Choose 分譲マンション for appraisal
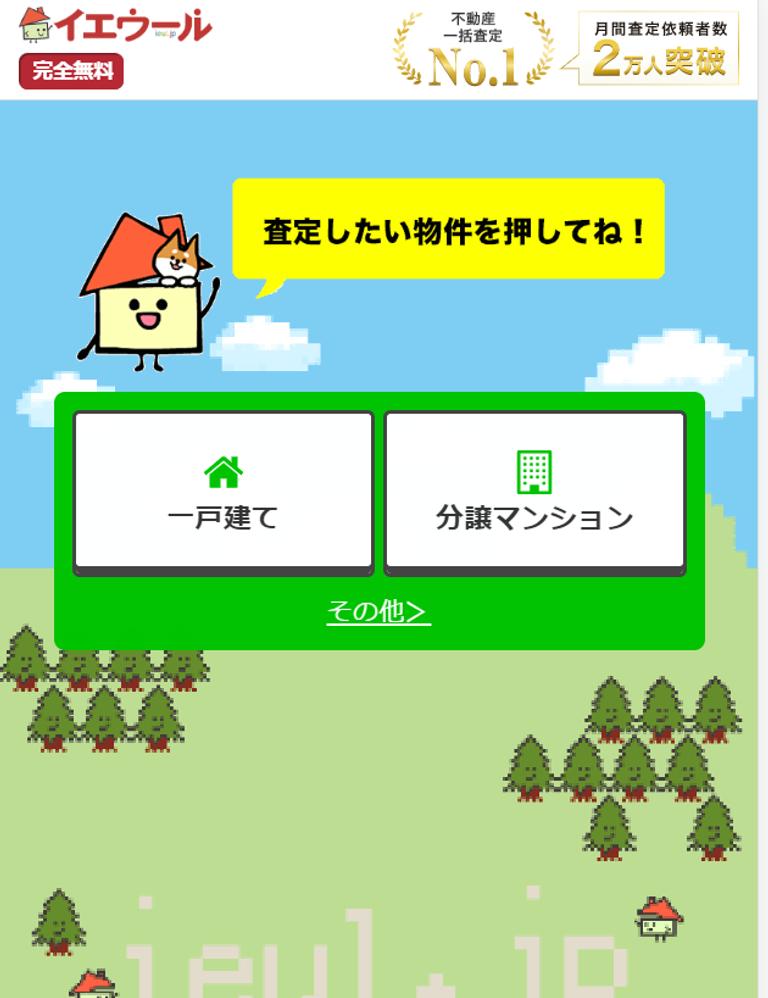Viewport: 768px width, 998px height. [535, 492]
